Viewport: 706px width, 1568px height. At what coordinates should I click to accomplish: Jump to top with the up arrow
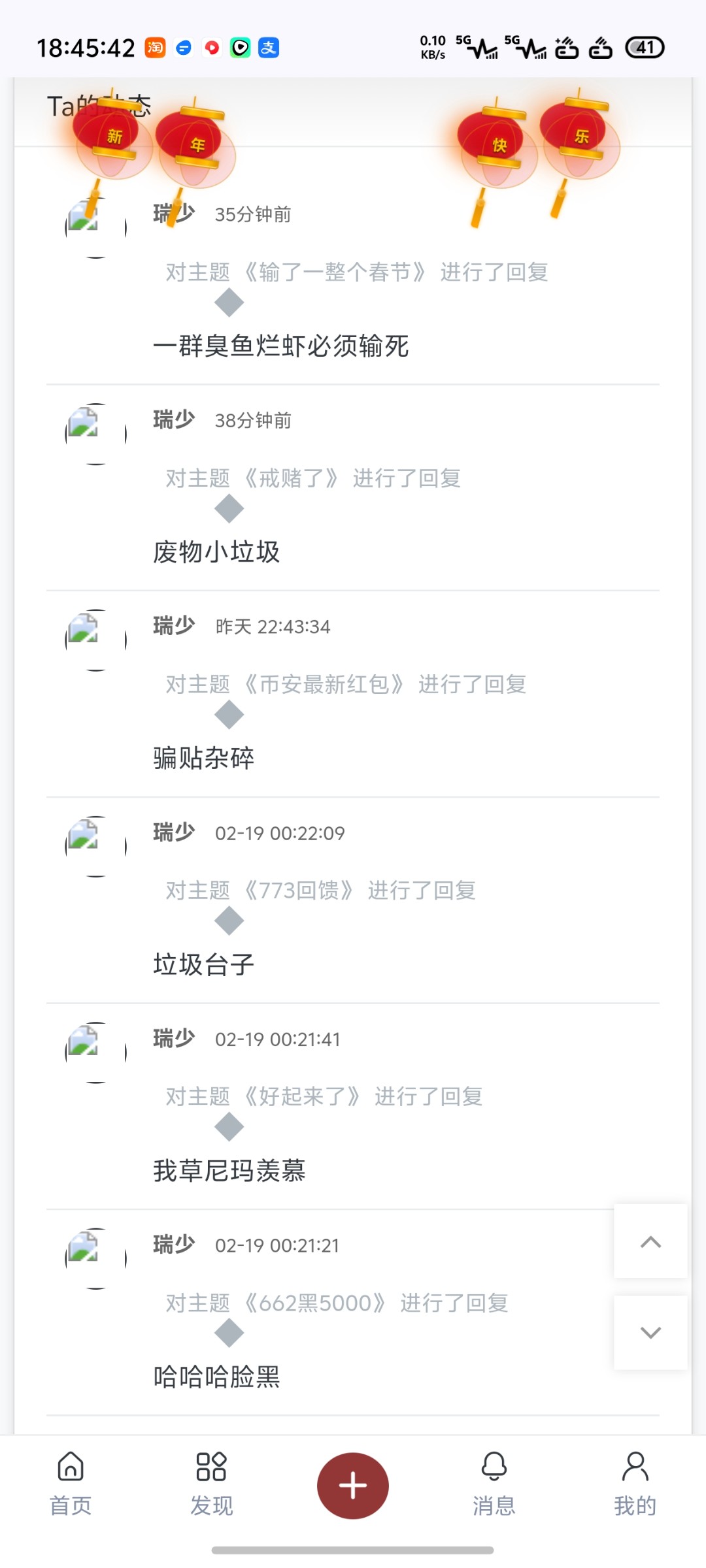click(650, 1242)
